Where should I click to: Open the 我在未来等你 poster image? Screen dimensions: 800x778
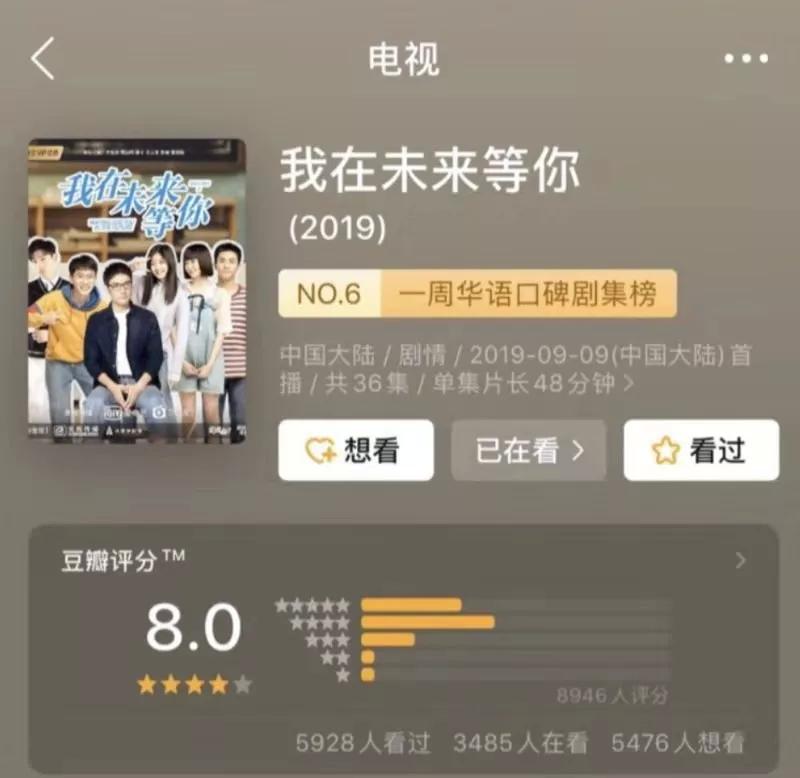(137, 291)
